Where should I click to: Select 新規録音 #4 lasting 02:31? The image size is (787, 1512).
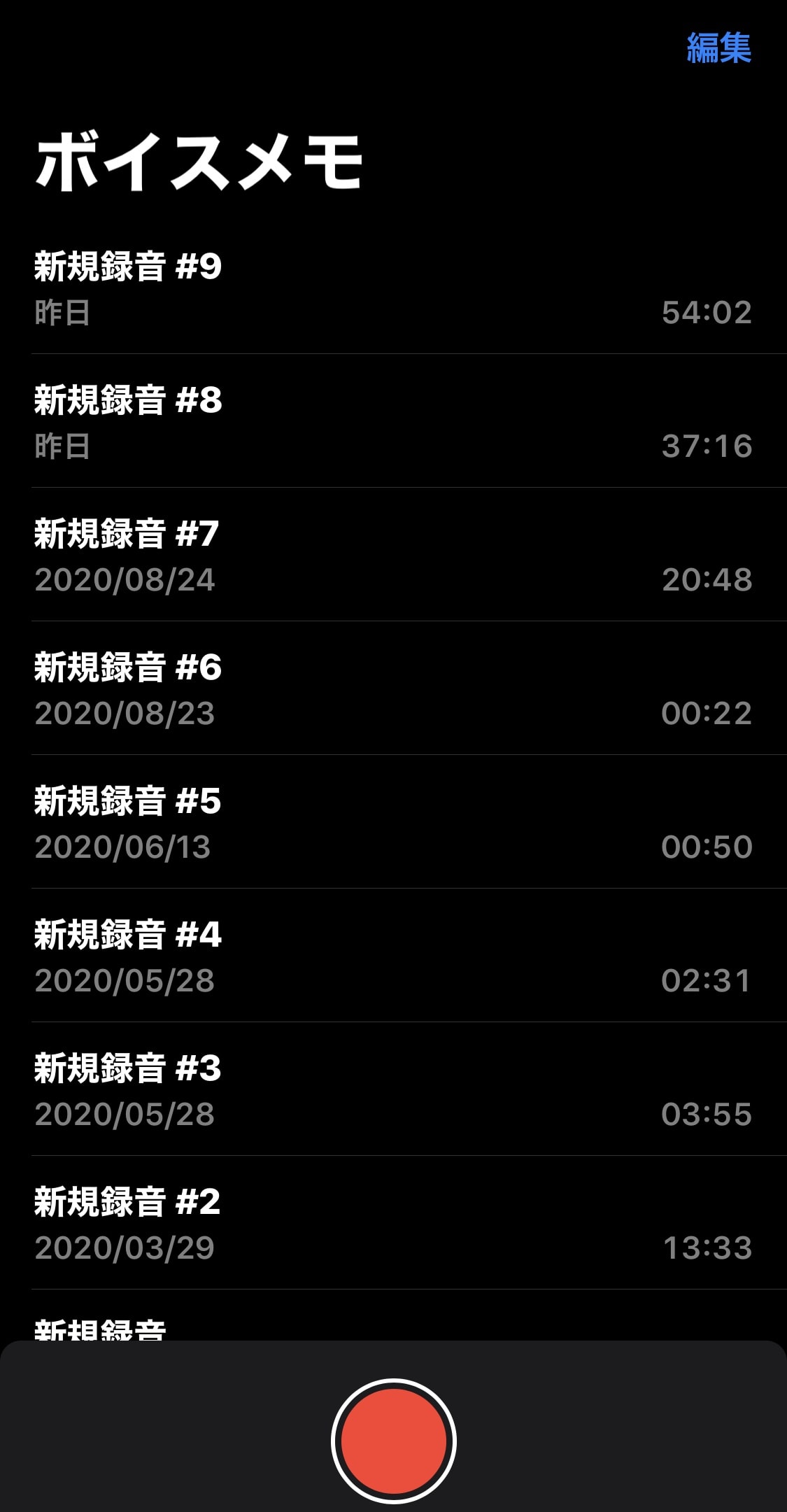392,956
